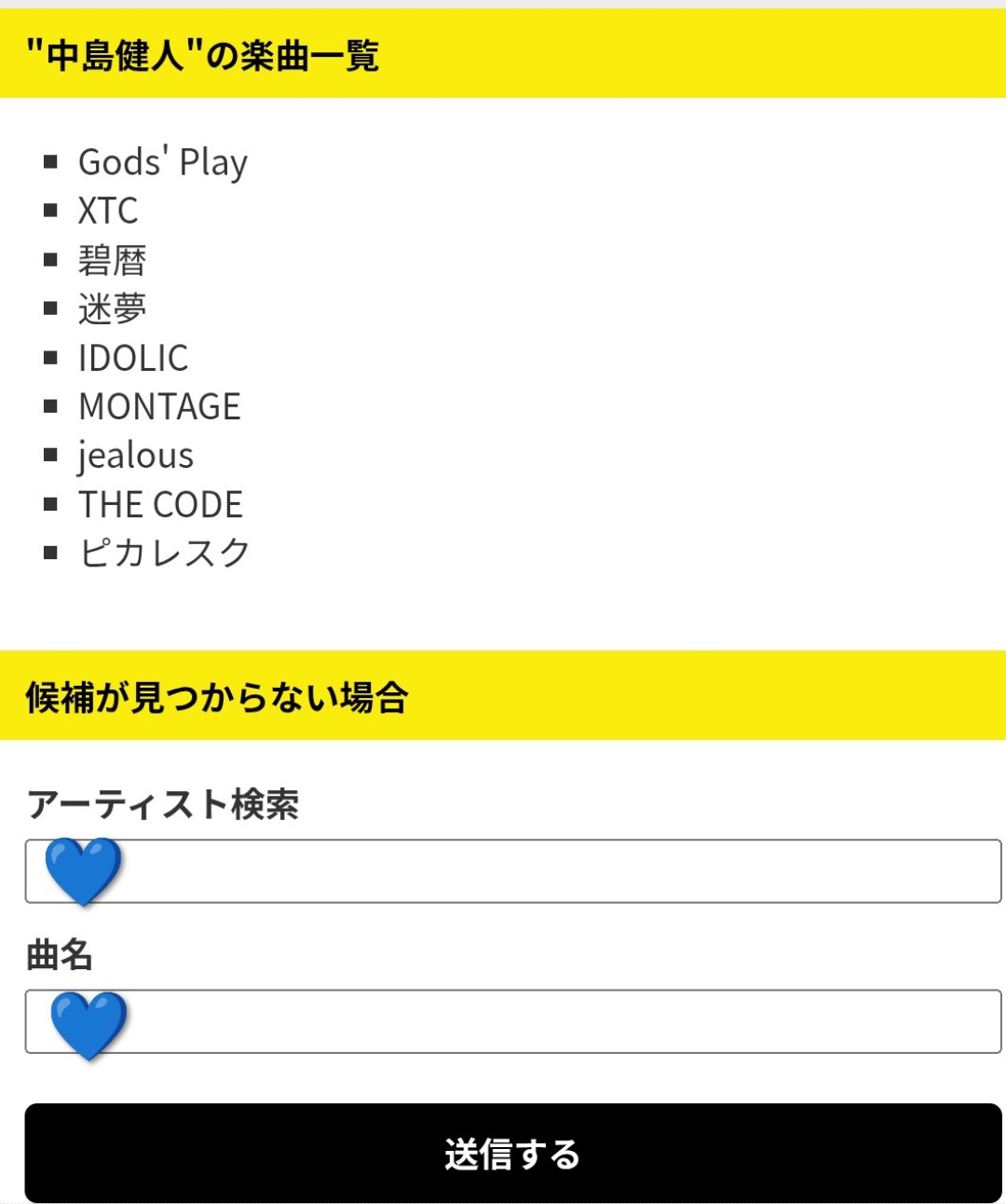The width and height of the screenshot is (1006, 1204).
Task: Submit with the 送信する button
Action: click(513, 1154)
